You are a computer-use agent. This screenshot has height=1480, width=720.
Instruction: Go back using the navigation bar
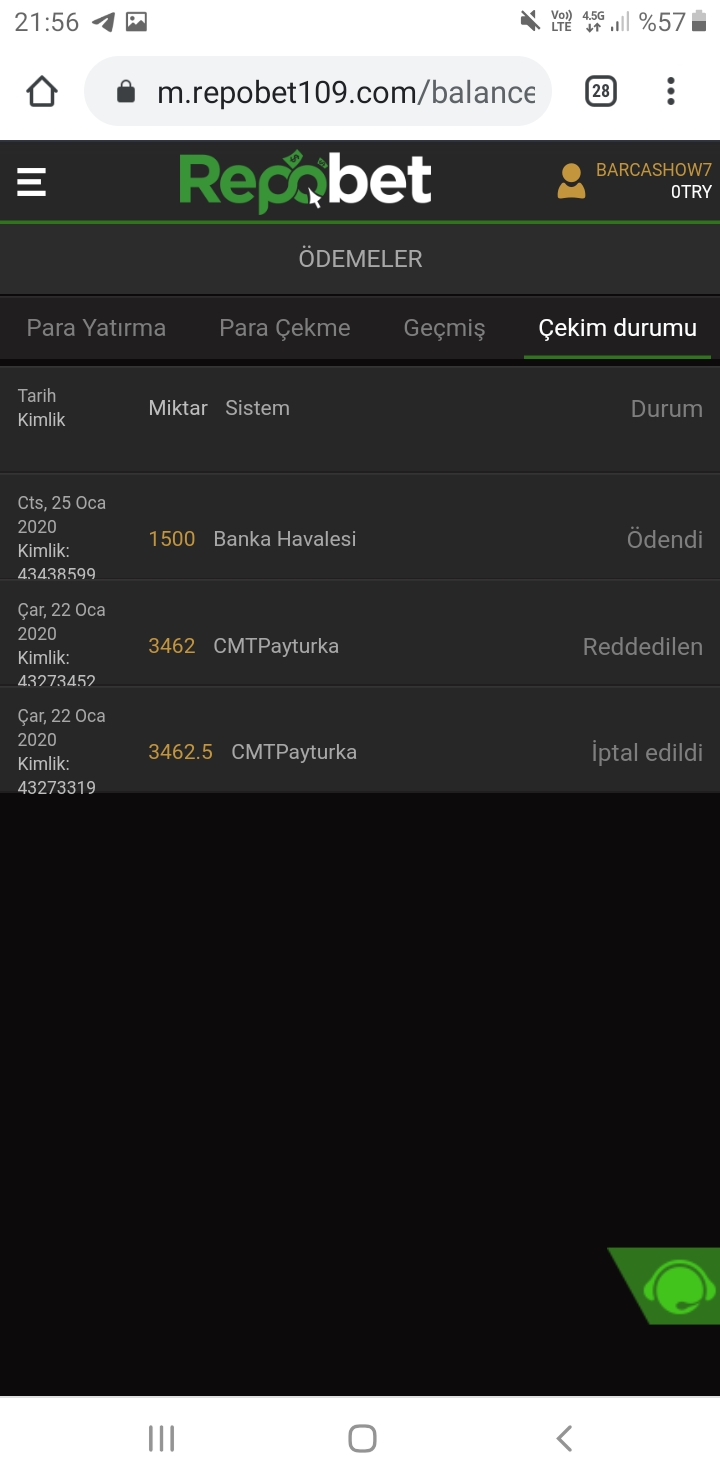pos(564,1439)
